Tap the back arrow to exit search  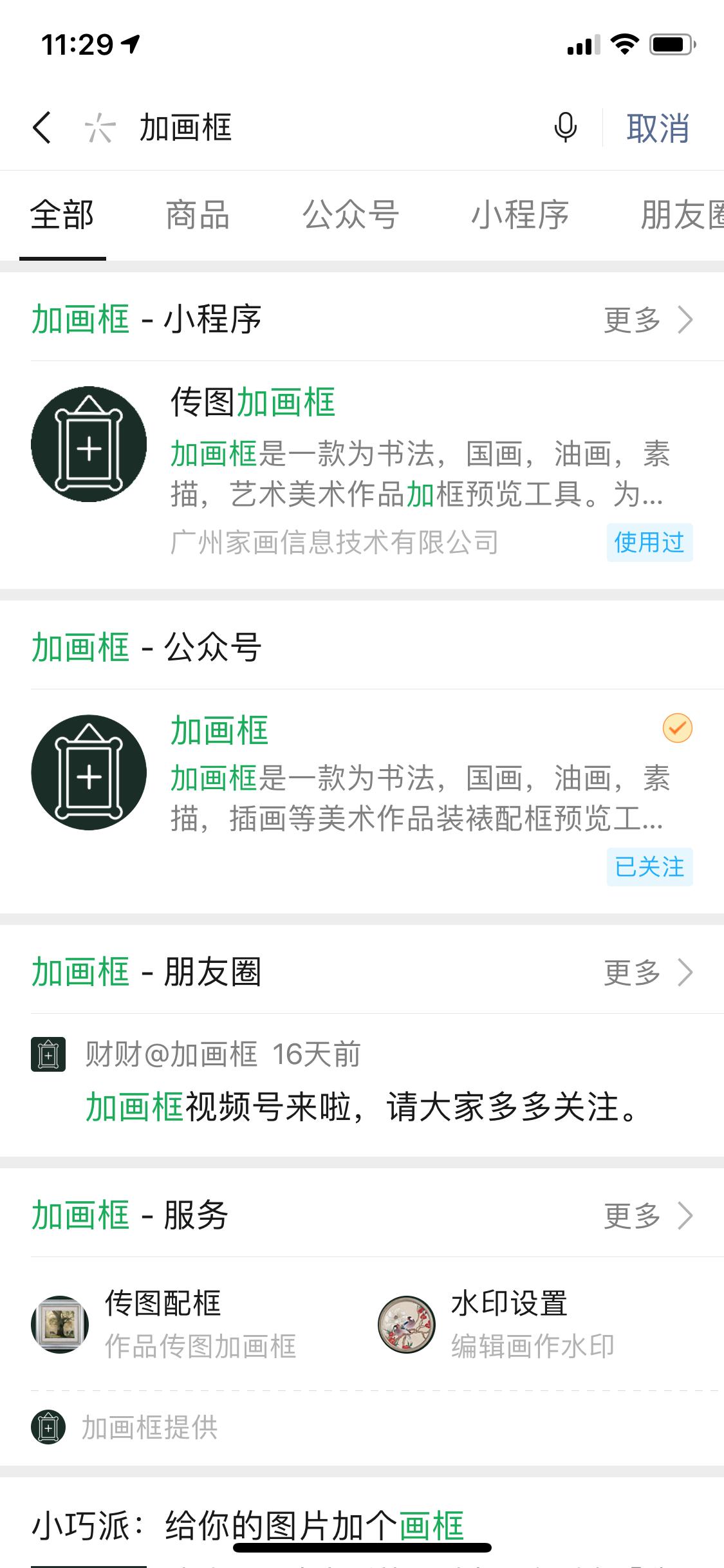41,127
